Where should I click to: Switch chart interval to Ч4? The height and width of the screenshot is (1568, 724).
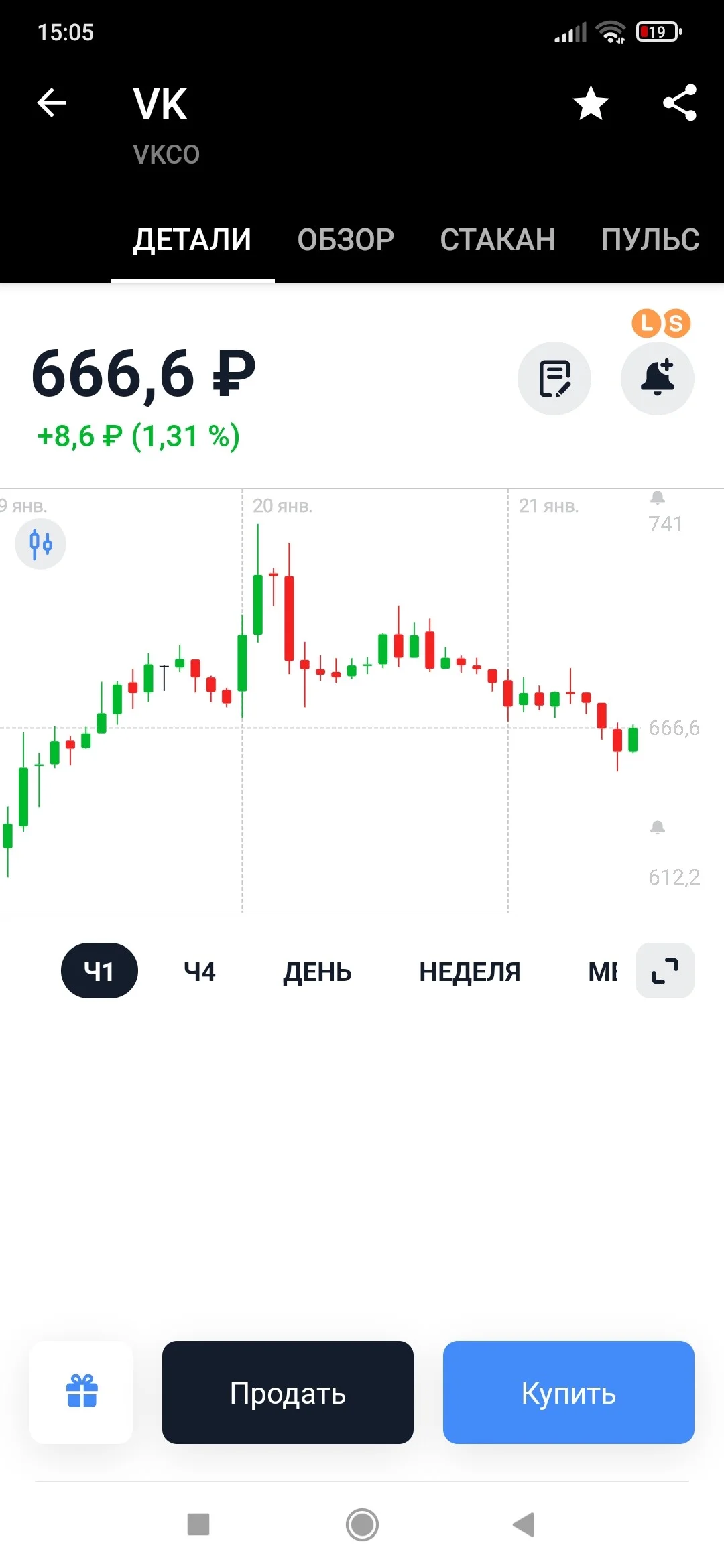(200, 972)
